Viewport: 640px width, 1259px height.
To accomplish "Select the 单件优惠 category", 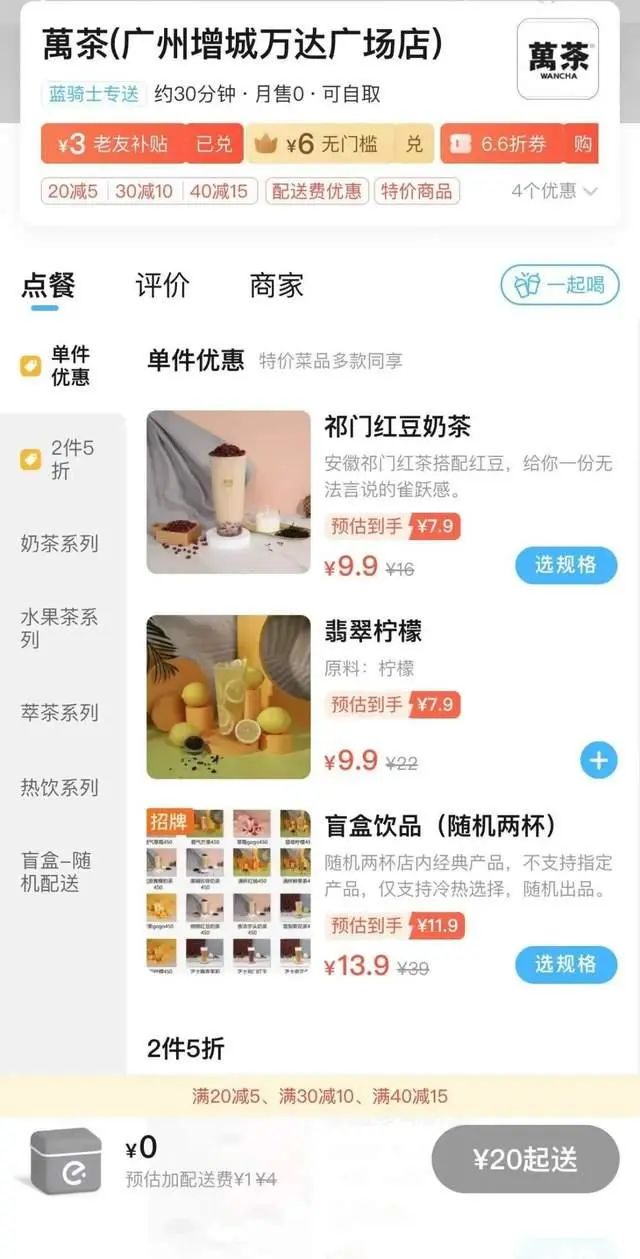I will pos(62,366).
